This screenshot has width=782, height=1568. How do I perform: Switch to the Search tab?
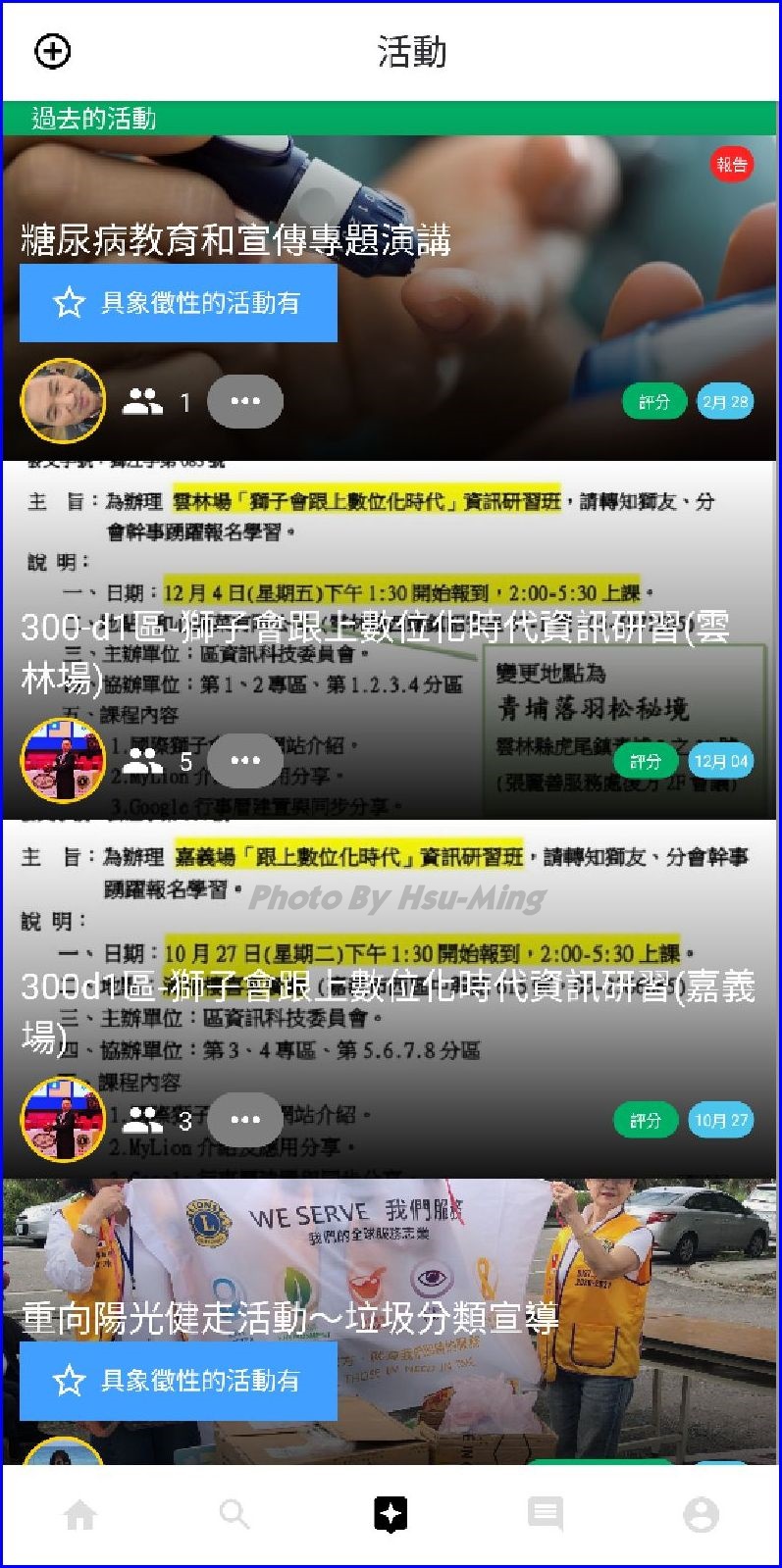click(235, 1515)
